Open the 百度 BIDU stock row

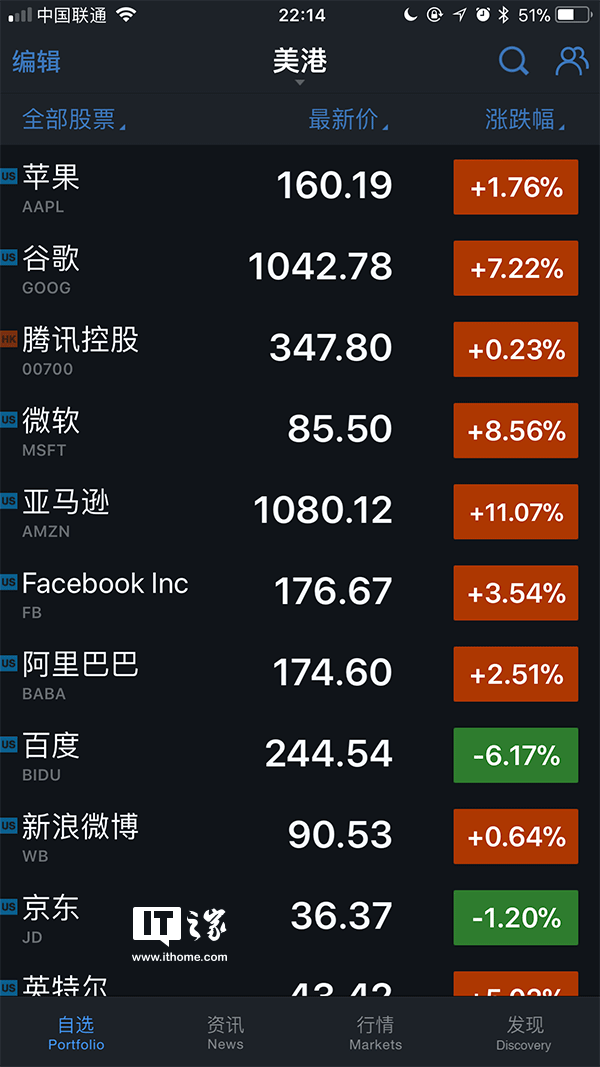coord(300,755)
